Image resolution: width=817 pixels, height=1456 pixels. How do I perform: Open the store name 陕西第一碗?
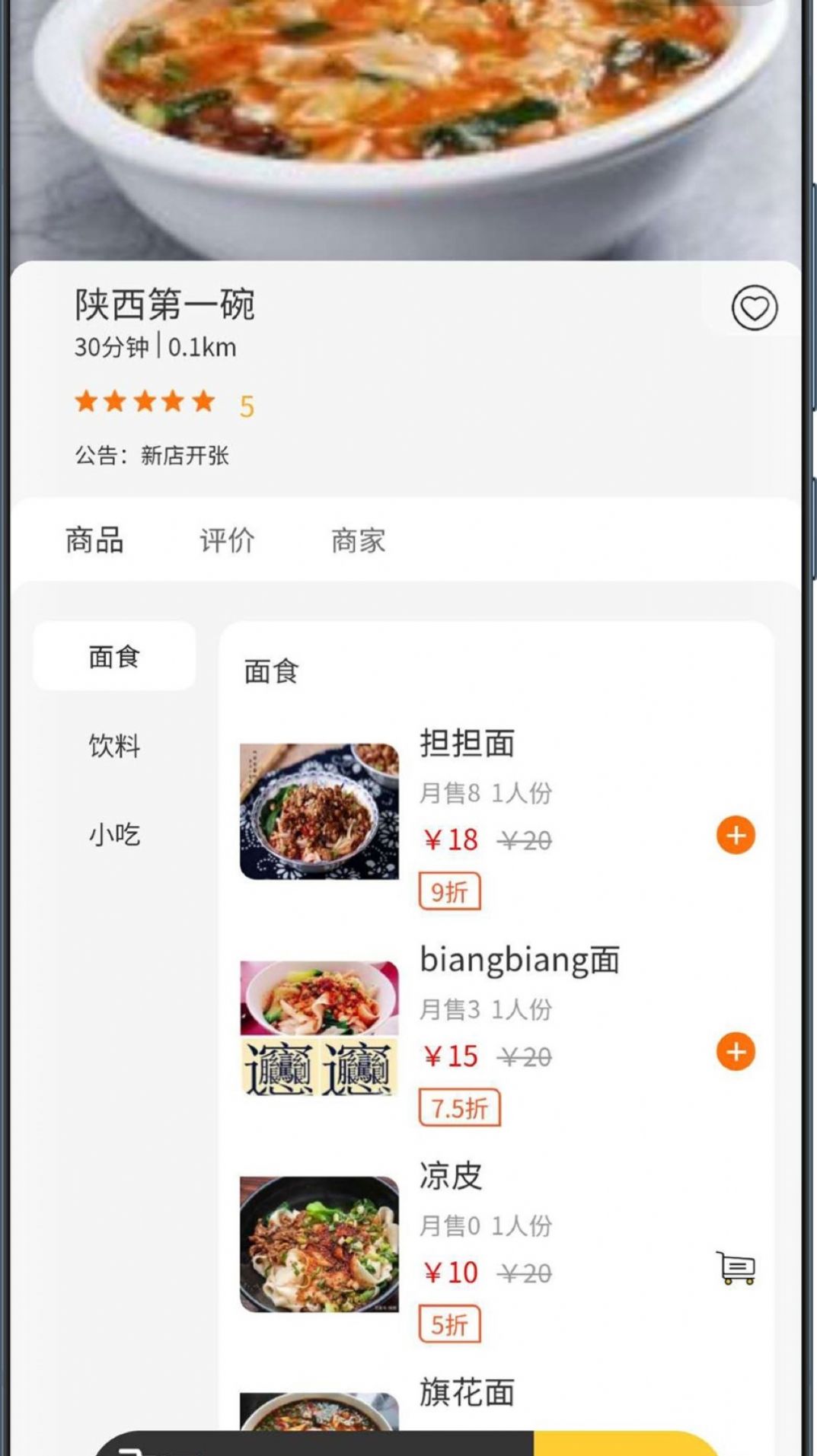click(164, 304)
